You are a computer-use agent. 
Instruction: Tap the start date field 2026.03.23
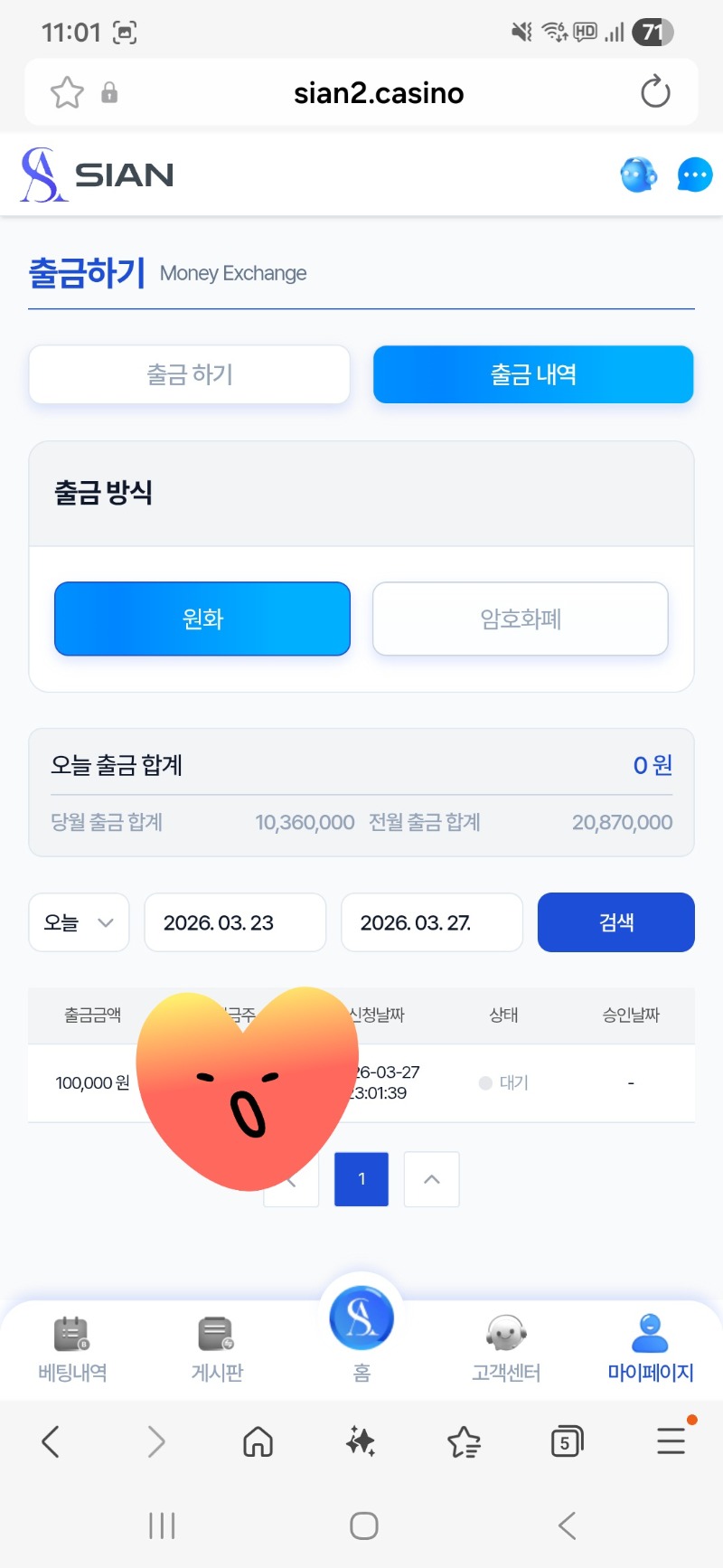point(235,922)
